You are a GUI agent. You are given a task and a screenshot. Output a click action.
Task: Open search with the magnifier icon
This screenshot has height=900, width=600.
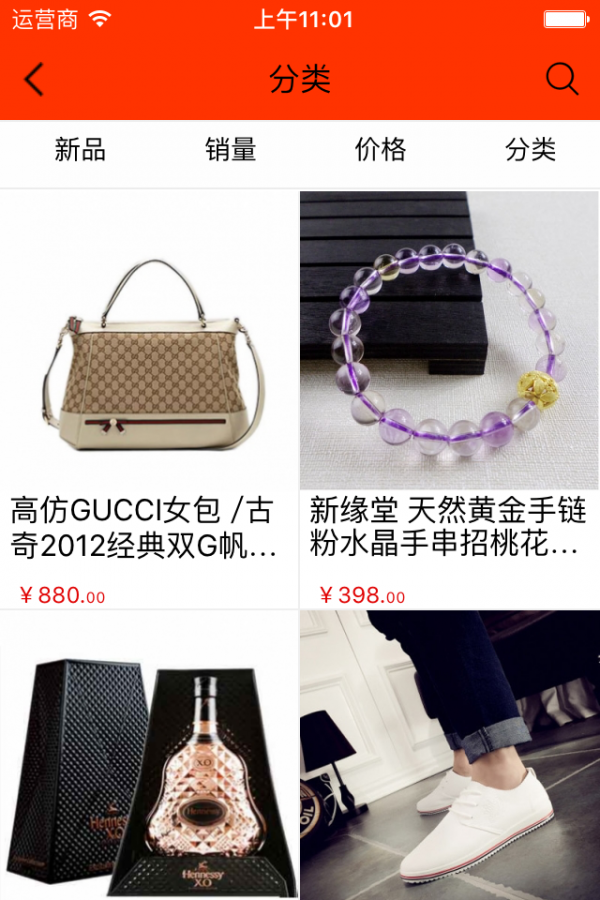click(562, 79)
